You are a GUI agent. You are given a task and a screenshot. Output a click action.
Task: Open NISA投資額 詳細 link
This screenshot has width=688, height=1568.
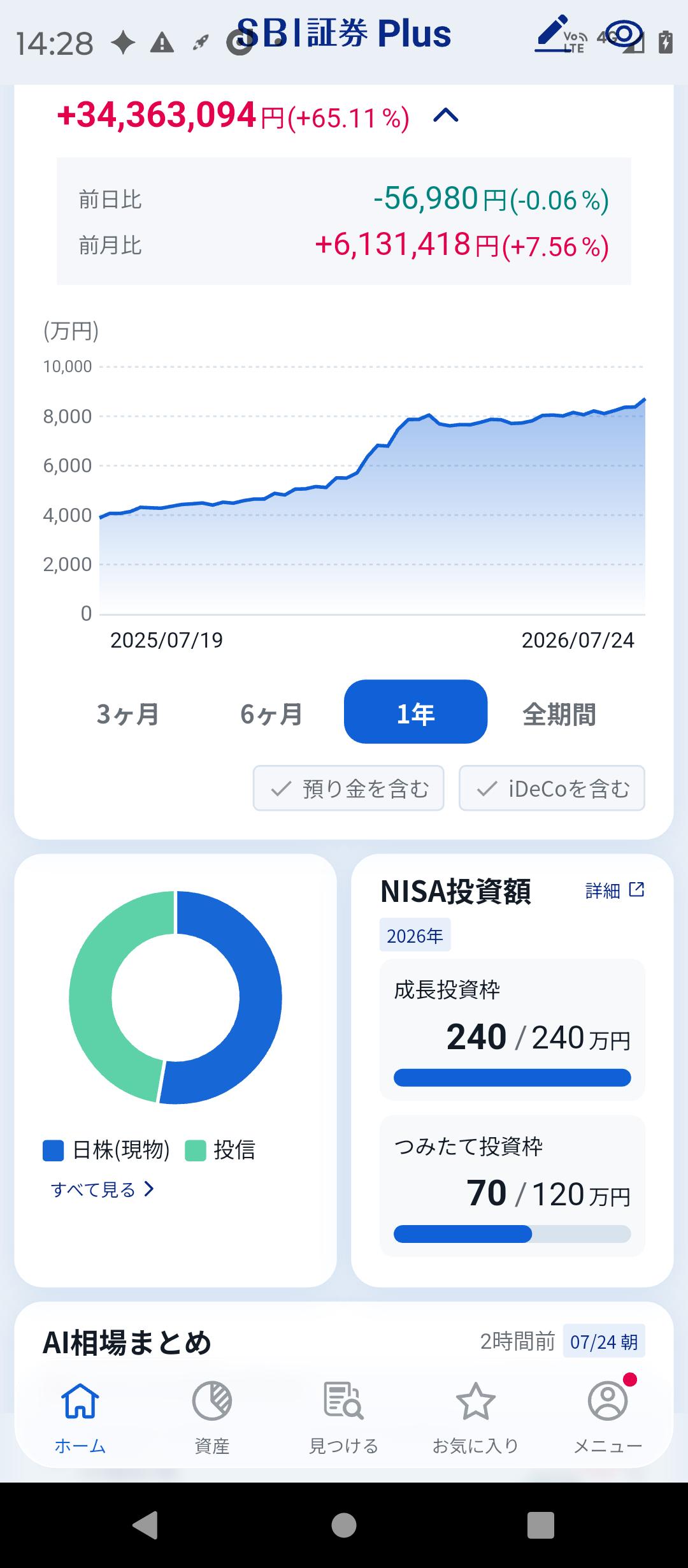click(615, 890)
